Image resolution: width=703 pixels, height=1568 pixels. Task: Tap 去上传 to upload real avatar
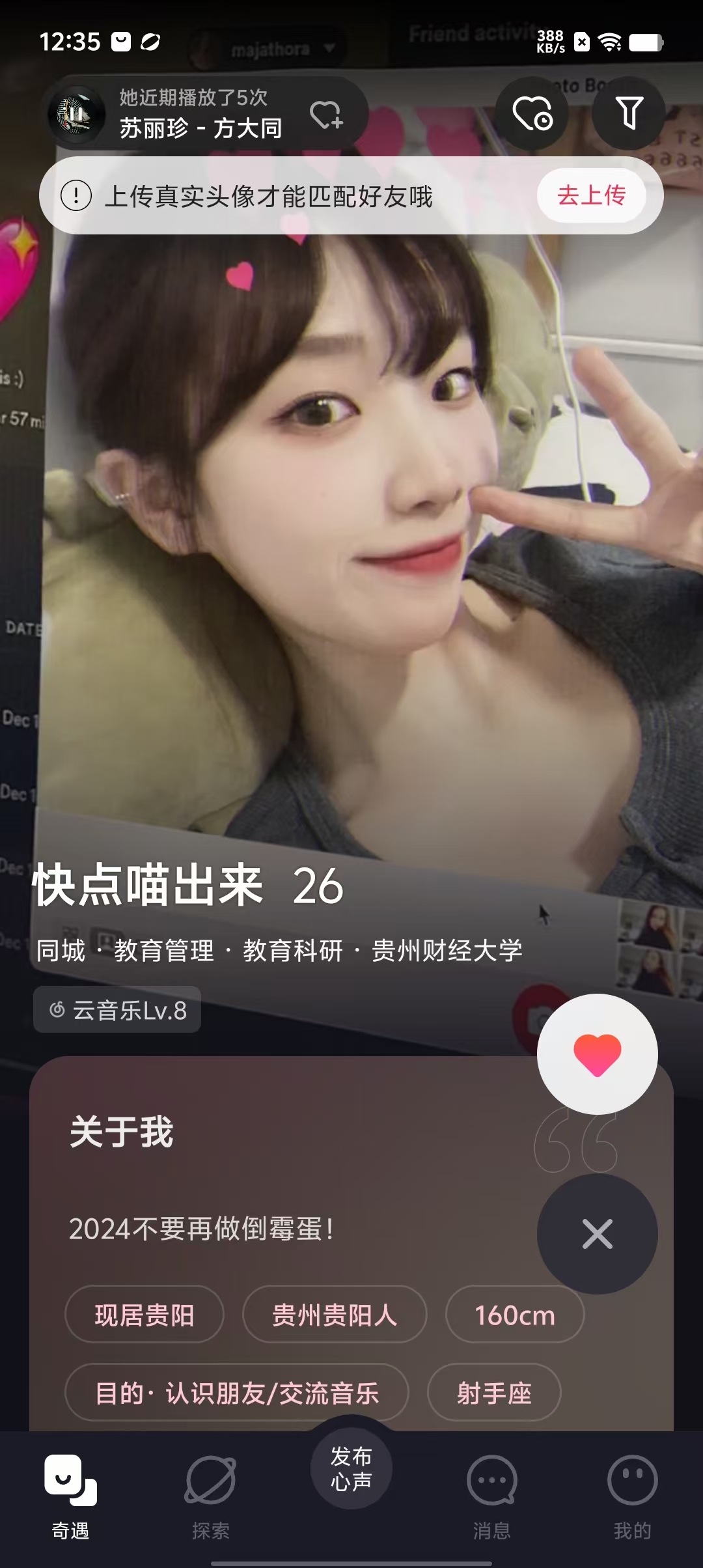click(x=591, y=195)
